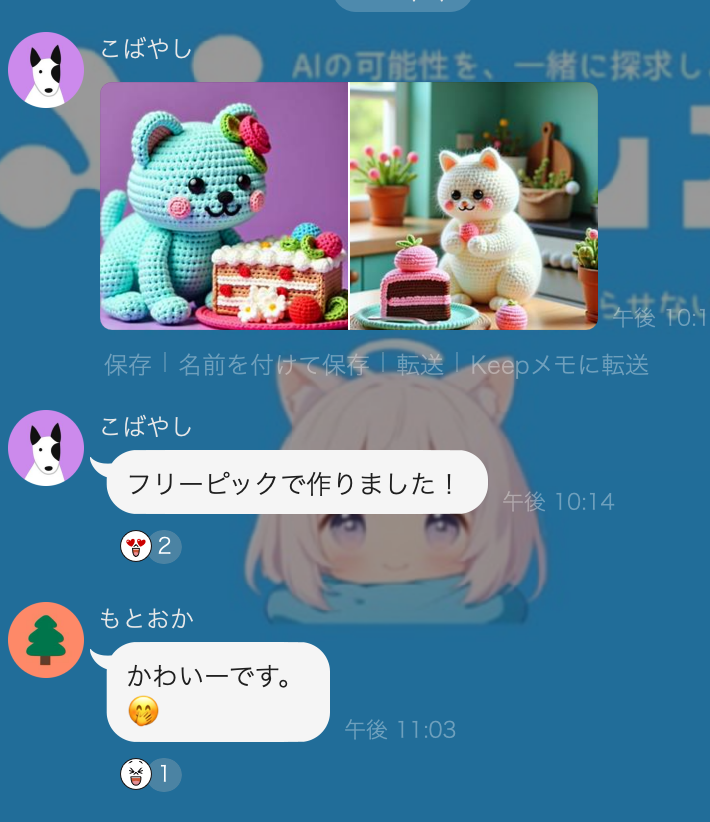Open the white crochet cat image
This screenshot has width=710, height=822.
pos(473,206)
